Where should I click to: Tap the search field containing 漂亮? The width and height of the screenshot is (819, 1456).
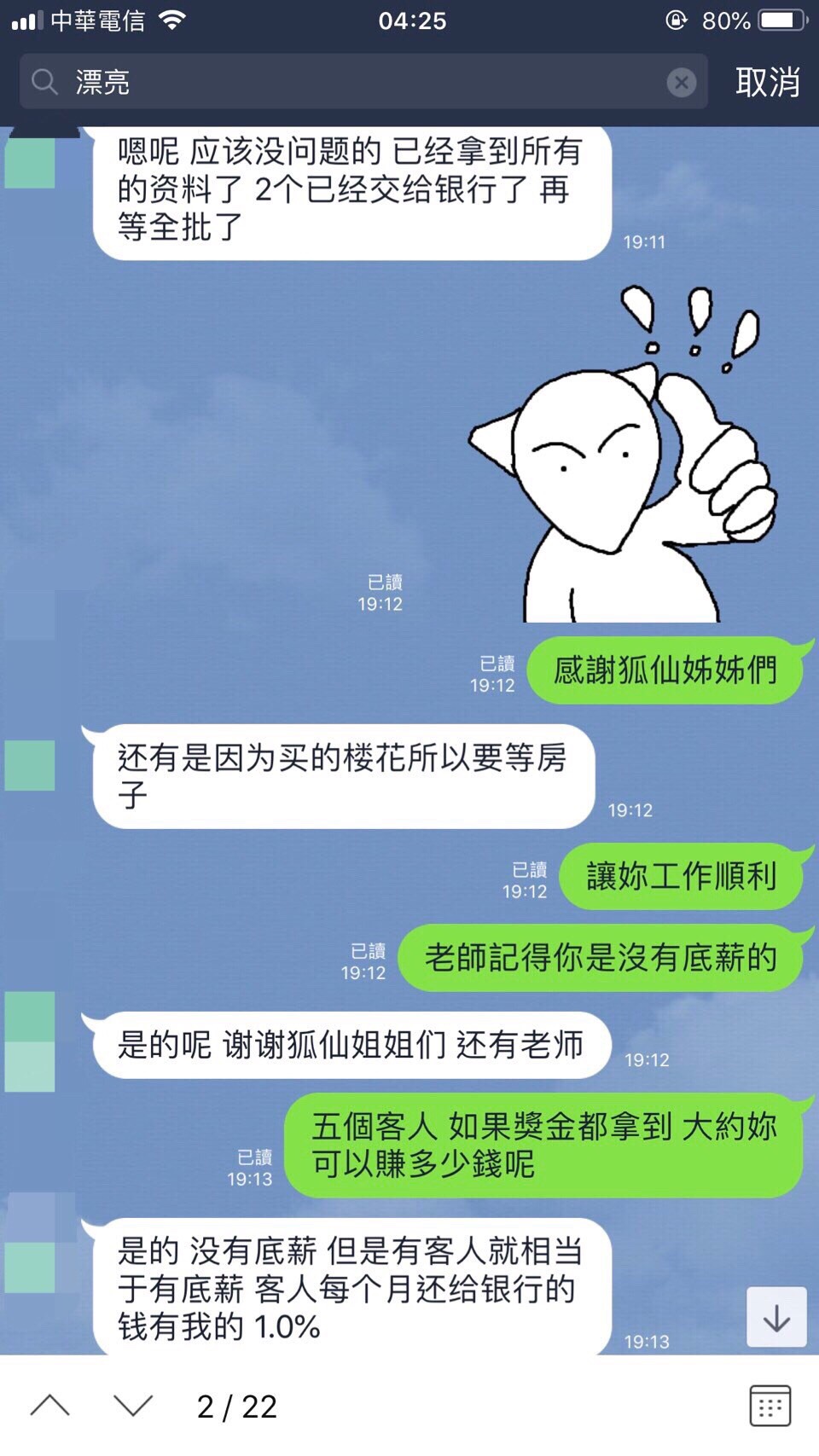[x=358, y=82]
